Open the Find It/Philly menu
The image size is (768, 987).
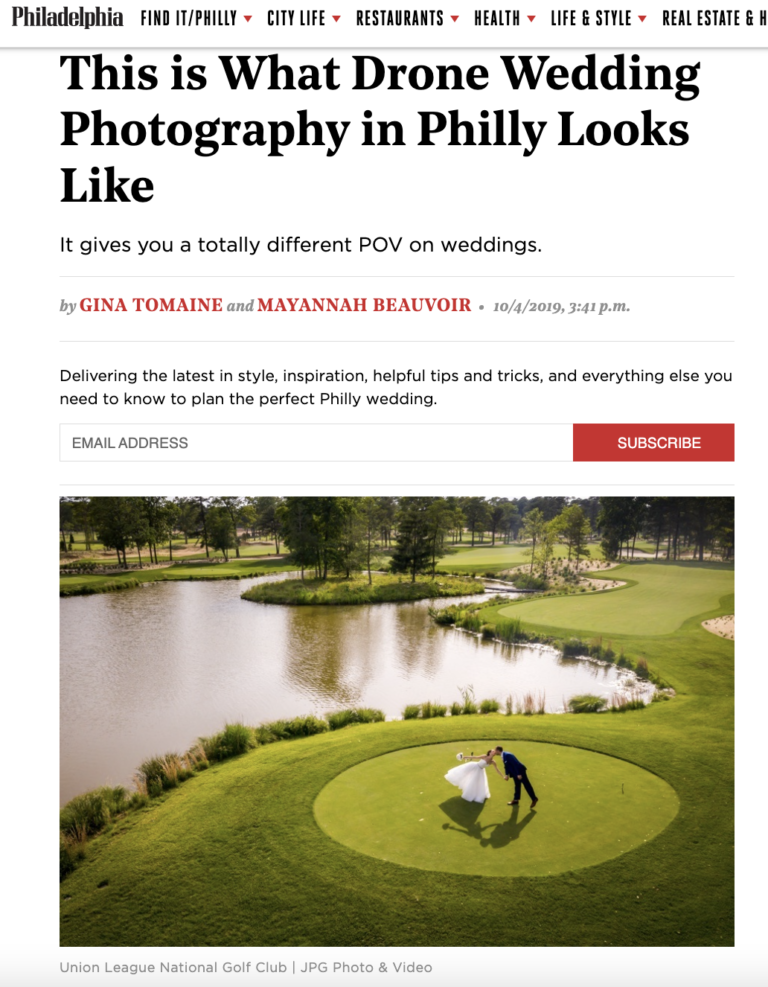[196, 18]
